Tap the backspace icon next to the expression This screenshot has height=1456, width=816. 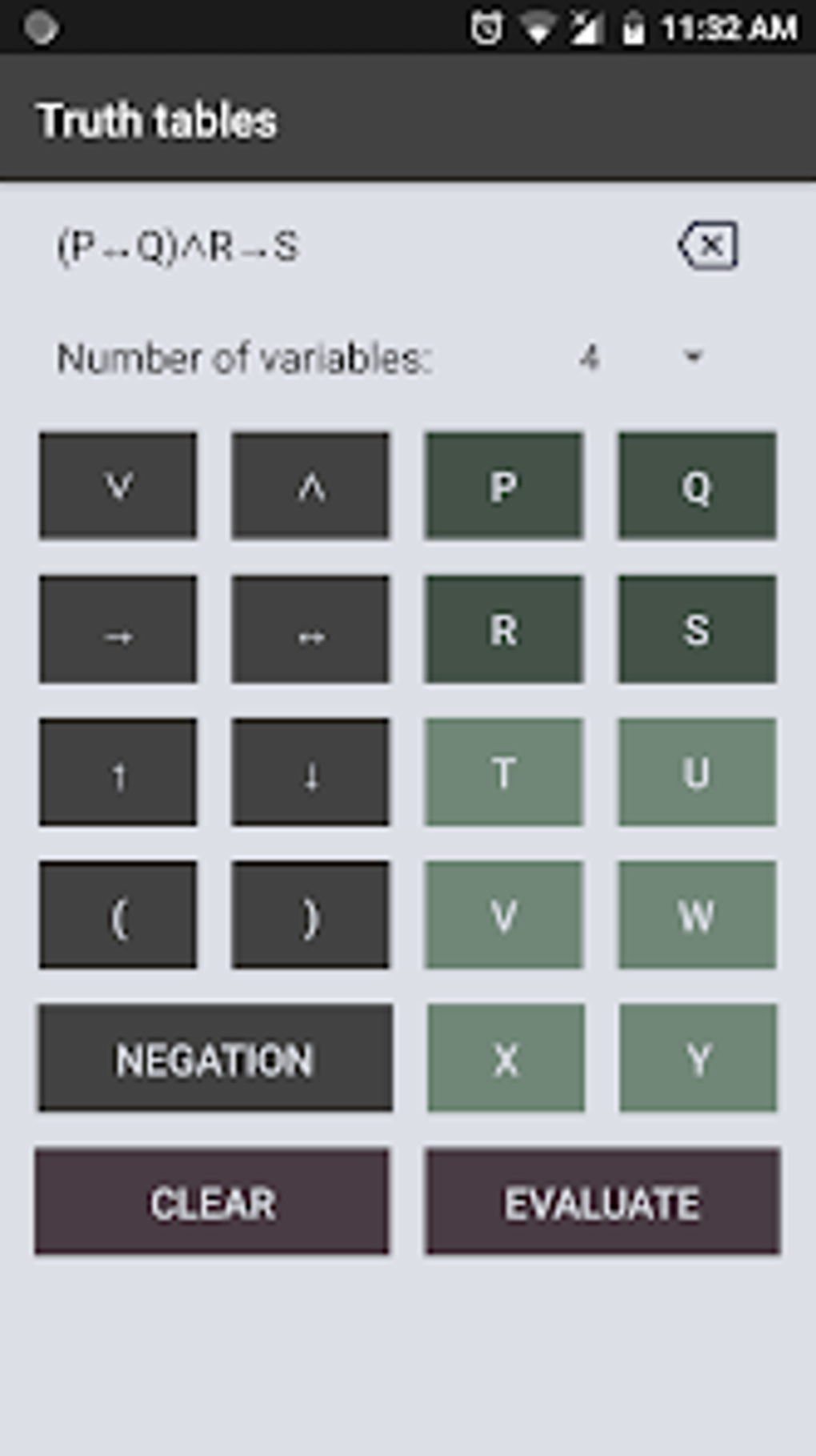tap(708, 245)
